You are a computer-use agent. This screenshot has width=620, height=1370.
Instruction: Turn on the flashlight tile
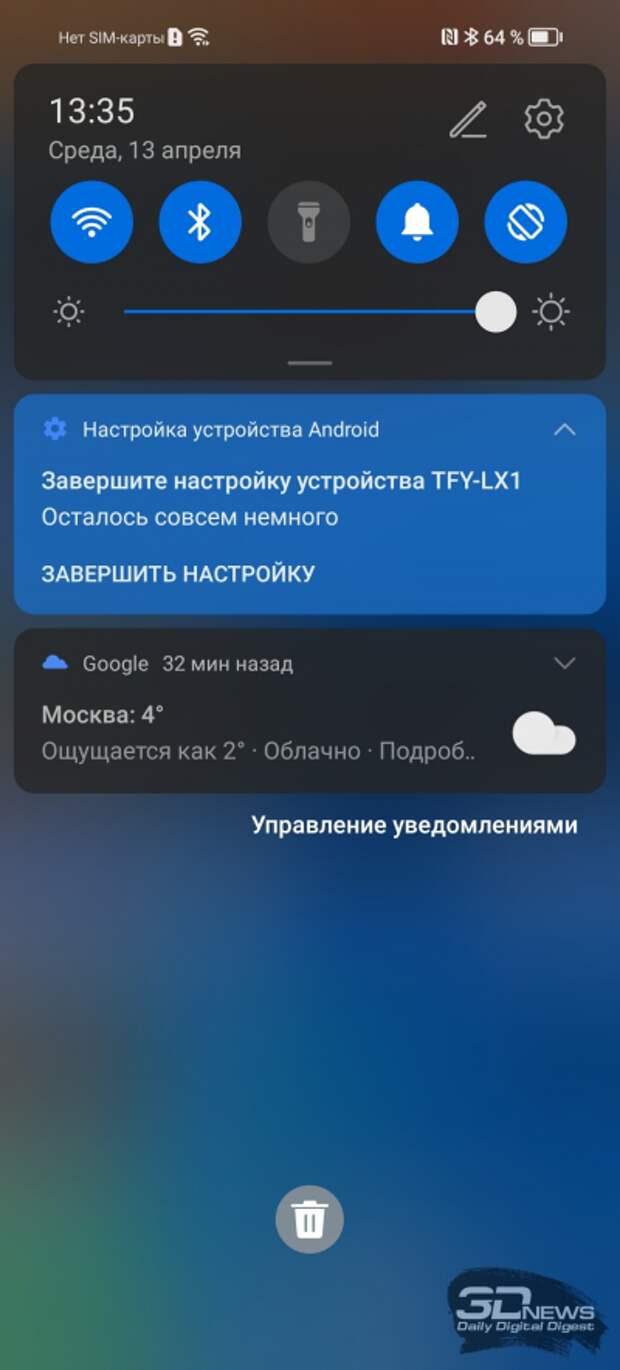tap(309, 222)
